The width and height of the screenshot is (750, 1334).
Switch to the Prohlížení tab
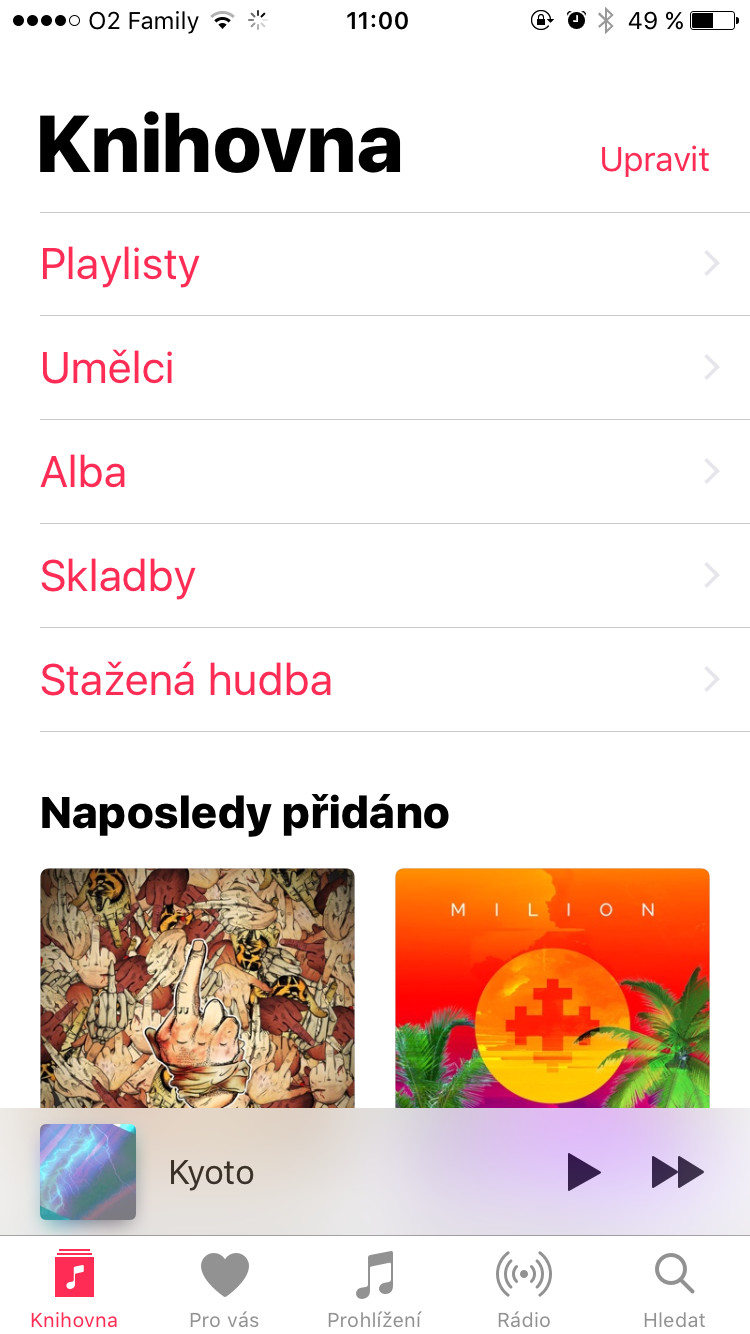(374, 1288)
